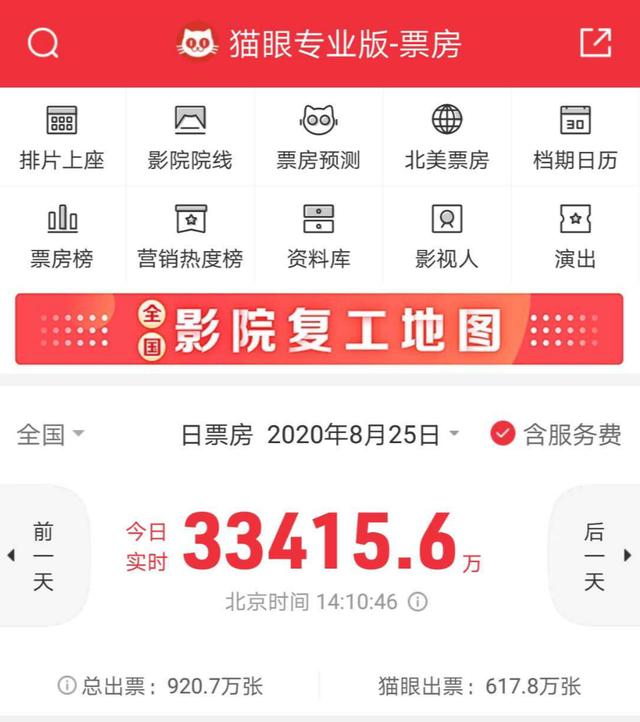
Task: Tap the info icon beside 北京时间
Action: [419, 602]
